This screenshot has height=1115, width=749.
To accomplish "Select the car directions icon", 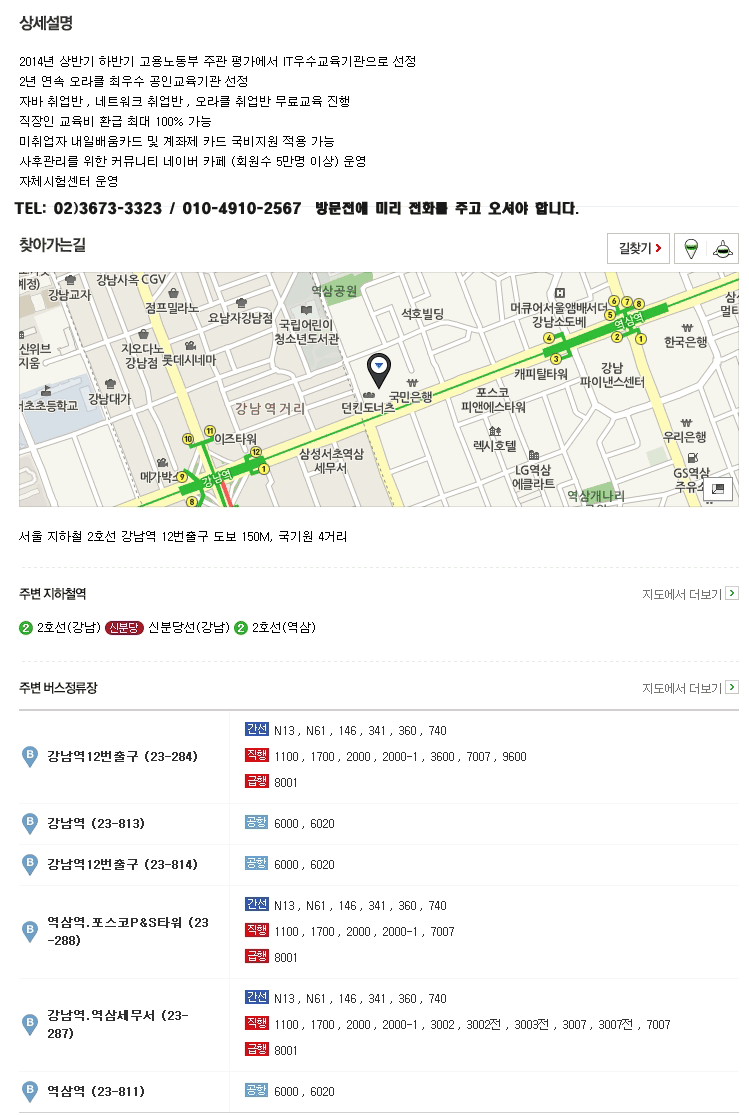I will [x=723, y=249].
